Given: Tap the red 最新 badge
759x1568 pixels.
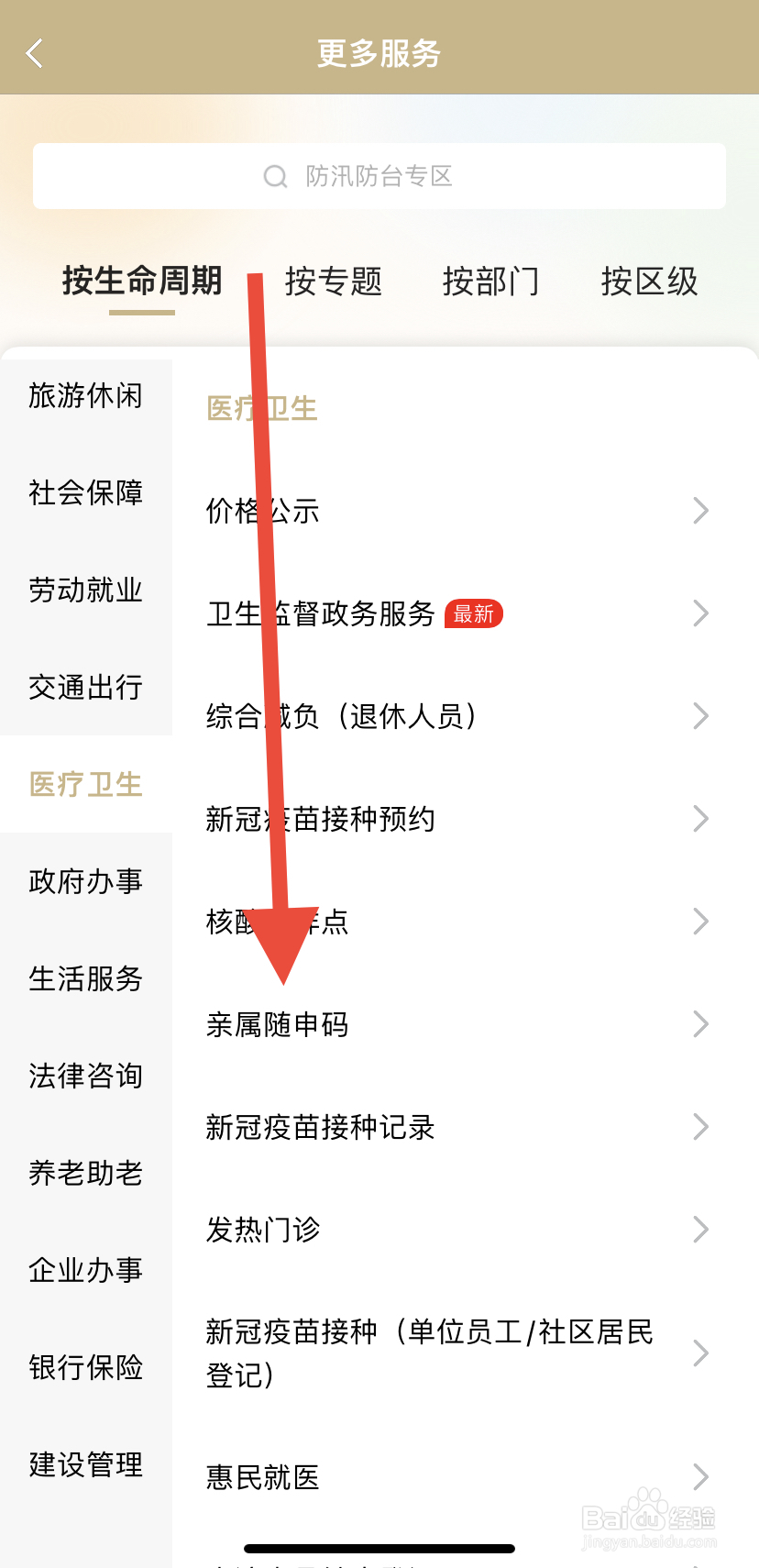Looking at the screenshot, I should click(x=473, y=613).
